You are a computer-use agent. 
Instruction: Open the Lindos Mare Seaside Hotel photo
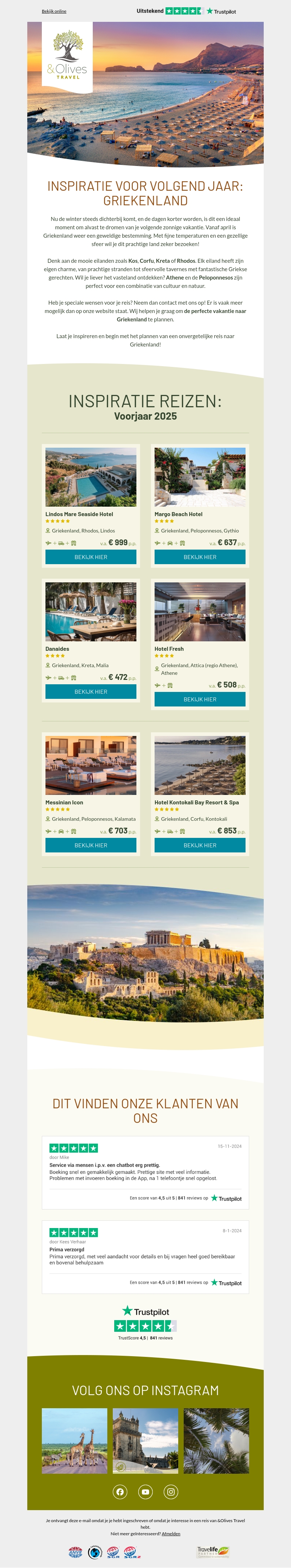tap(91, 477)
